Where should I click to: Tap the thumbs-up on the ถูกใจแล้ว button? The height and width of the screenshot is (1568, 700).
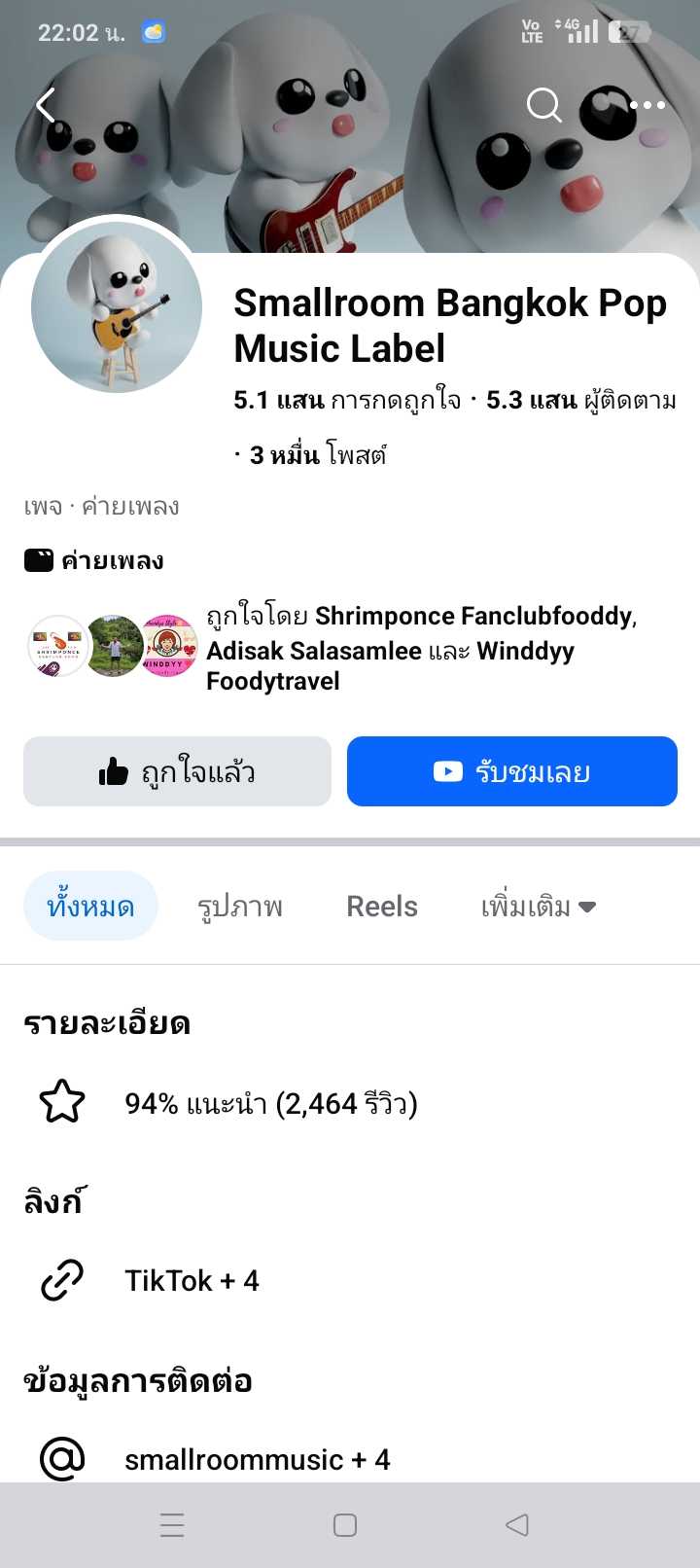coord(117,770)
